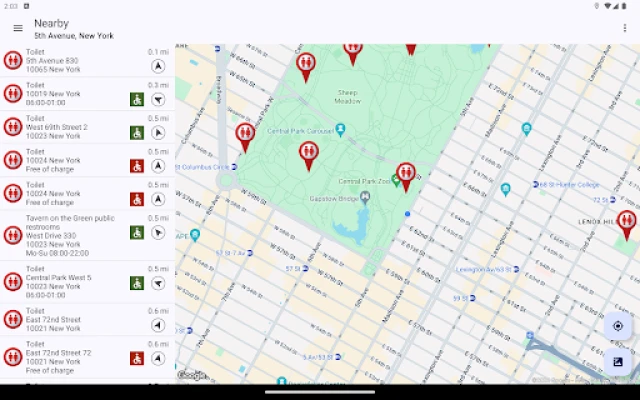640x400 pixels.
Task: Open the overflow menu
Action: (625, 28)
